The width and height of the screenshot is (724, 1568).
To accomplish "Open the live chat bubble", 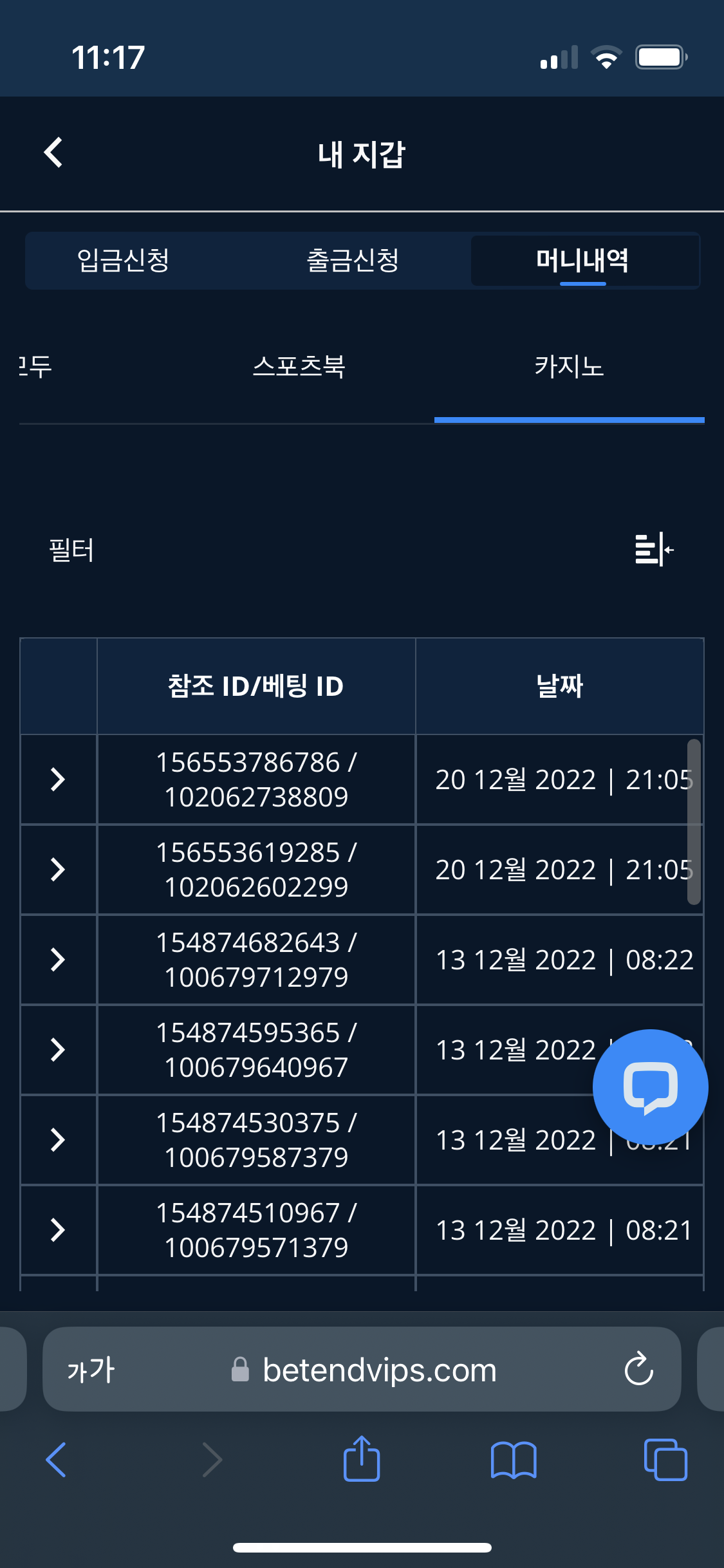I will [x=650, y=1087].
